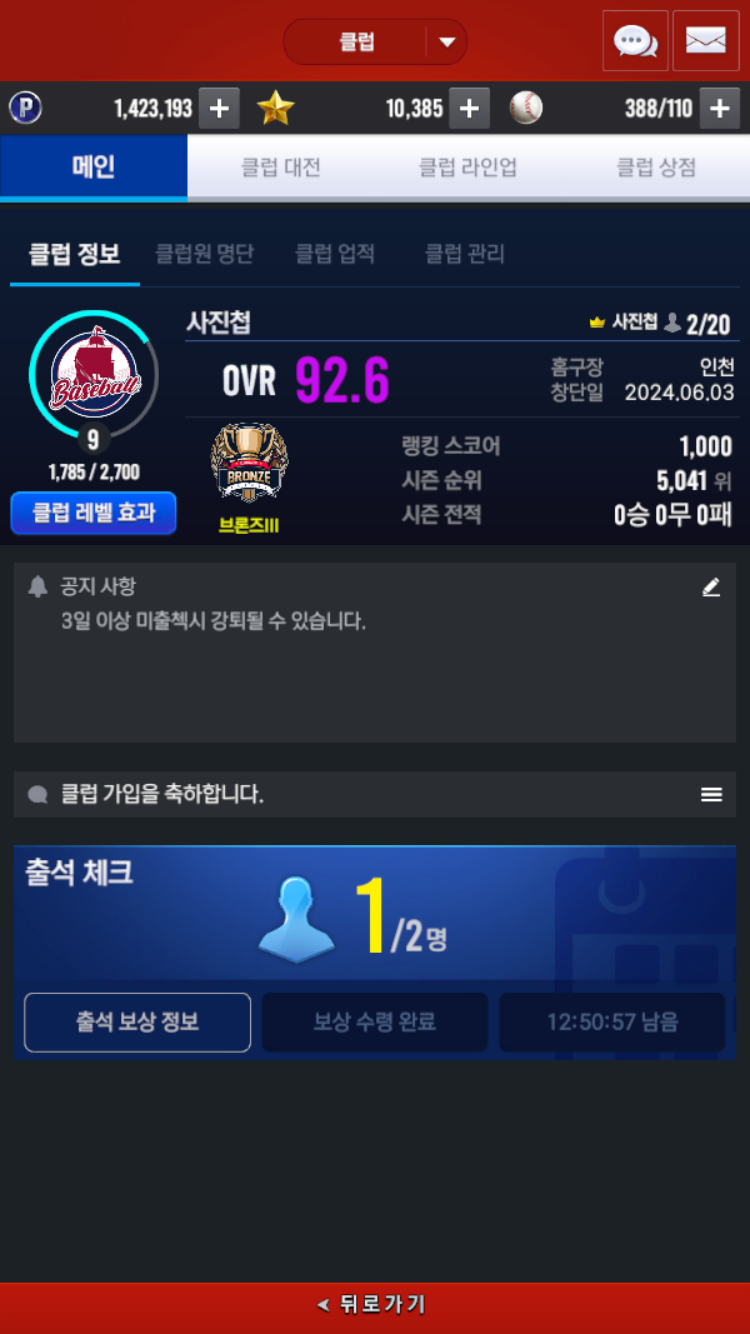Open the 클럽 dropdown at the top

tap(375, 42)
